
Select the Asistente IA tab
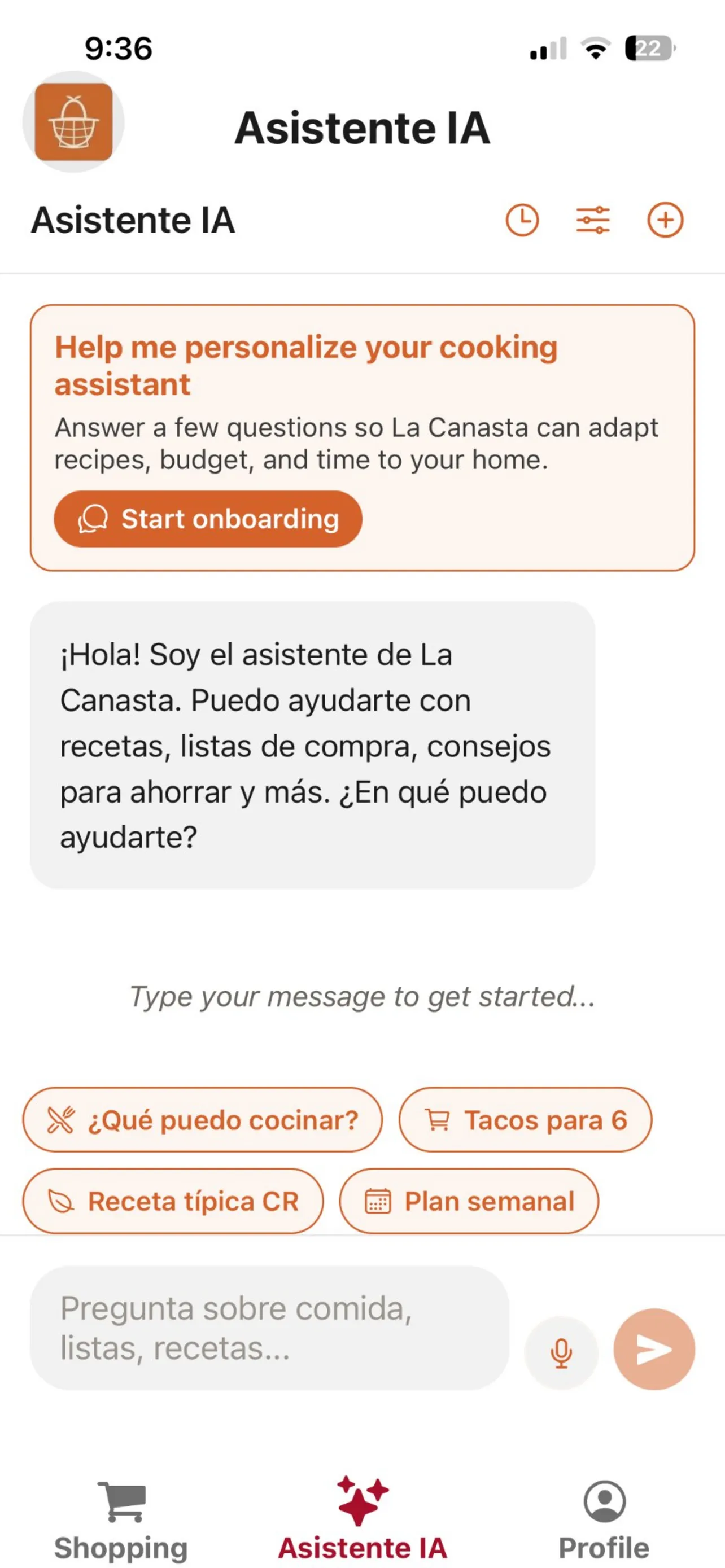pyautogui.click(x=362, y=1516)
